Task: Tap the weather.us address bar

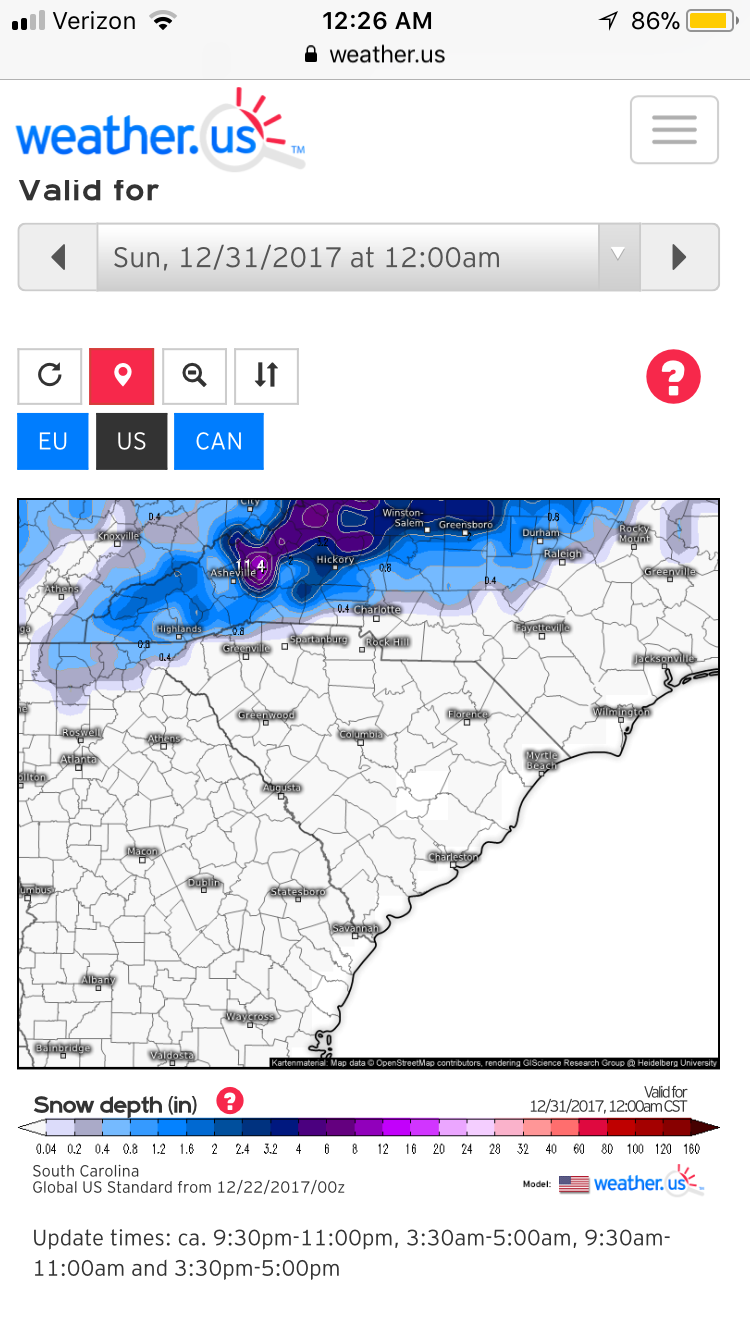Action: [375, 54]
